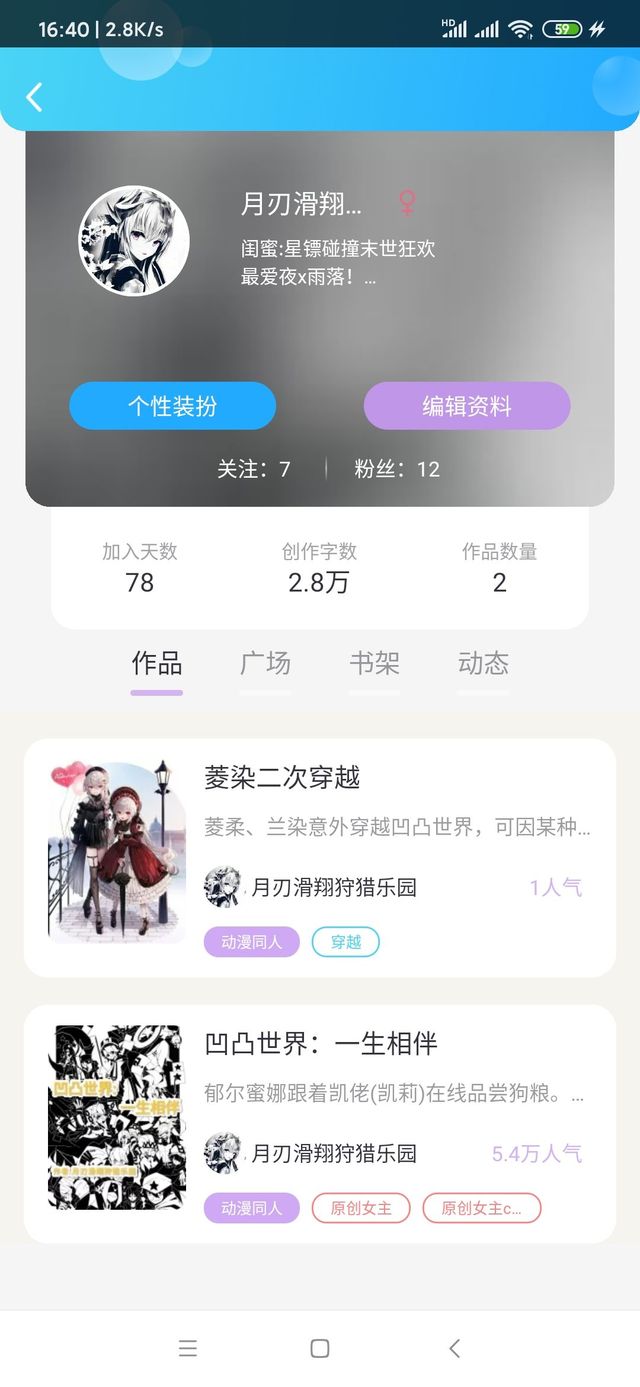Image resolution: width=640 pixels, height=1387 pixels.
Task: Tap the 穿越 tag chip
Action: click(345, 942)
